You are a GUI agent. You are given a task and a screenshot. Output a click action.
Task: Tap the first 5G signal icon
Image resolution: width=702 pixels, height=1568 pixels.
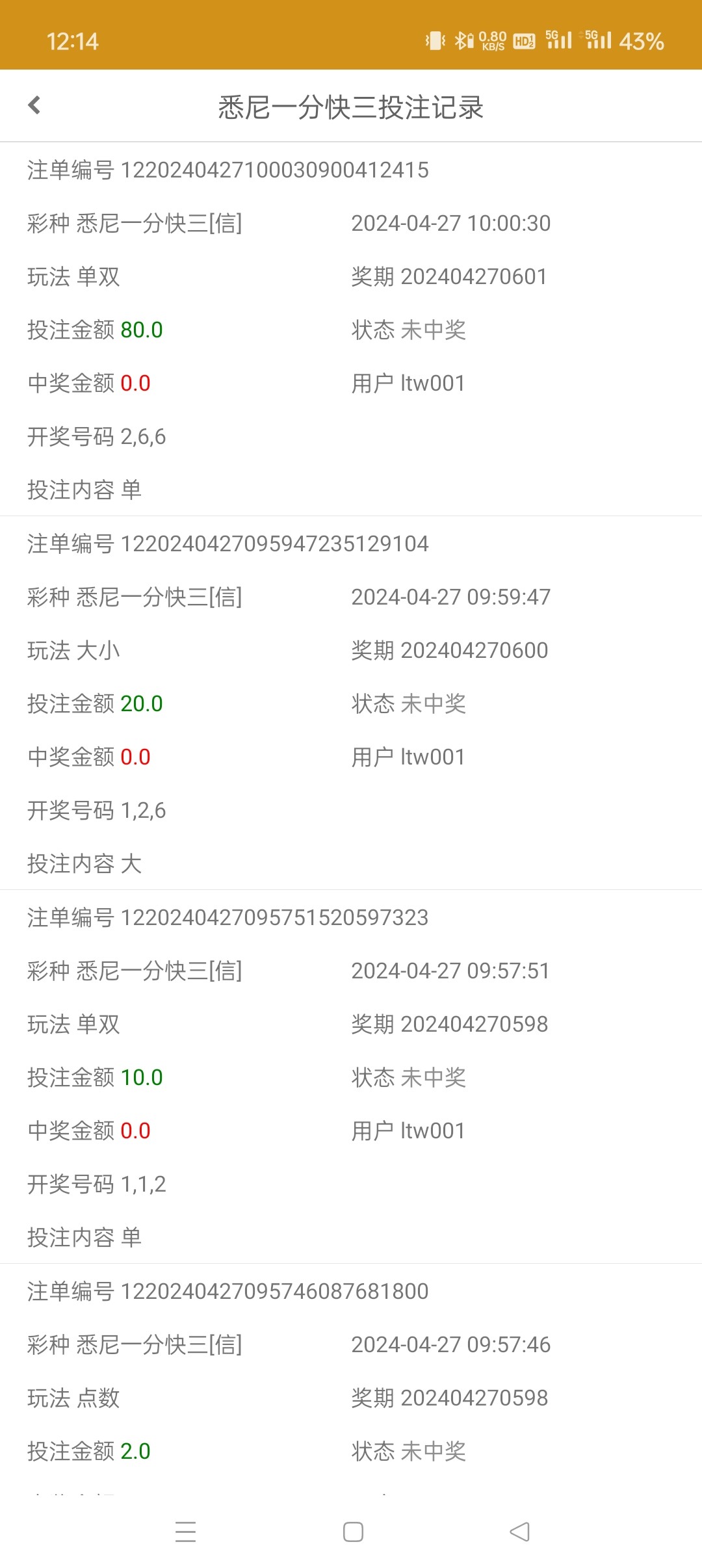560,40
